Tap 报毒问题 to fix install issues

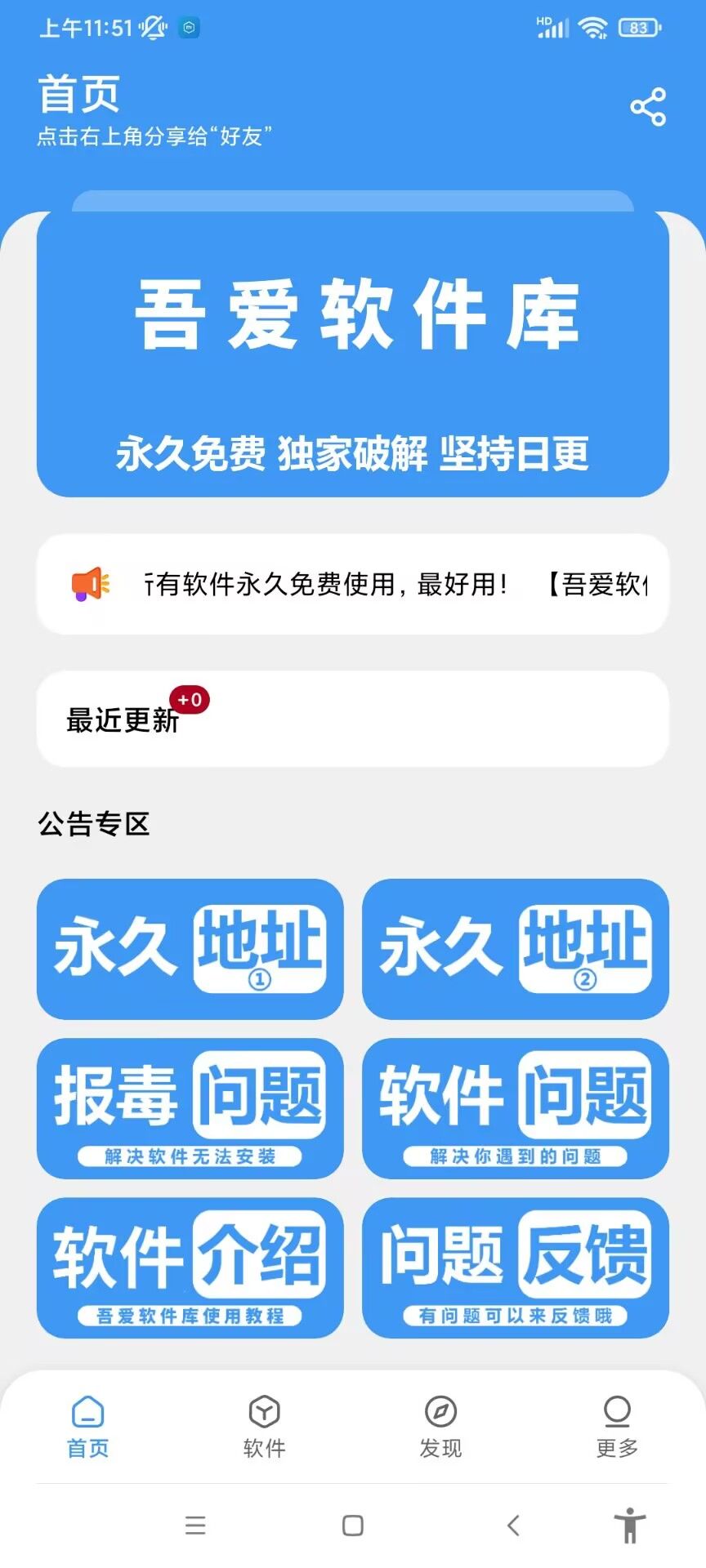point(190,1109)
